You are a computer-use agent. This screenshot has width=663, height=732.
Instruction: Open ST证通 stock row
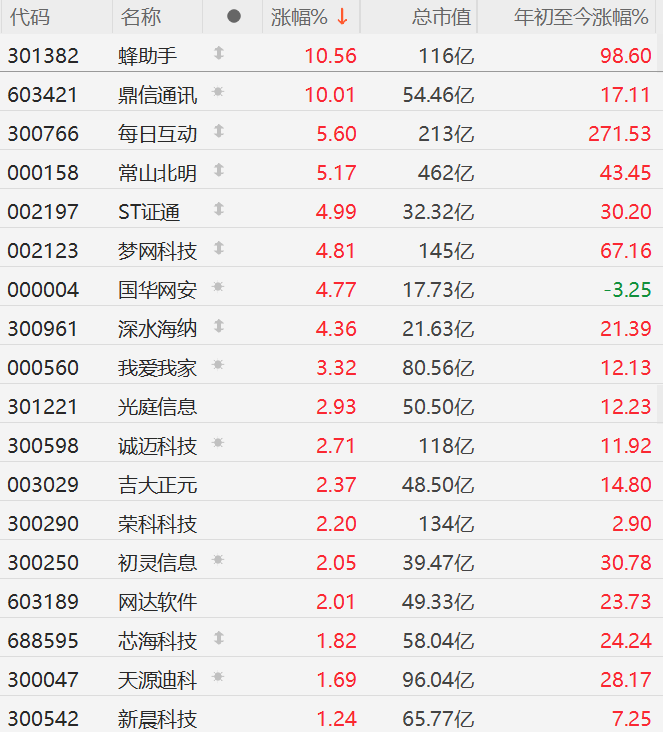coord(157,212)
